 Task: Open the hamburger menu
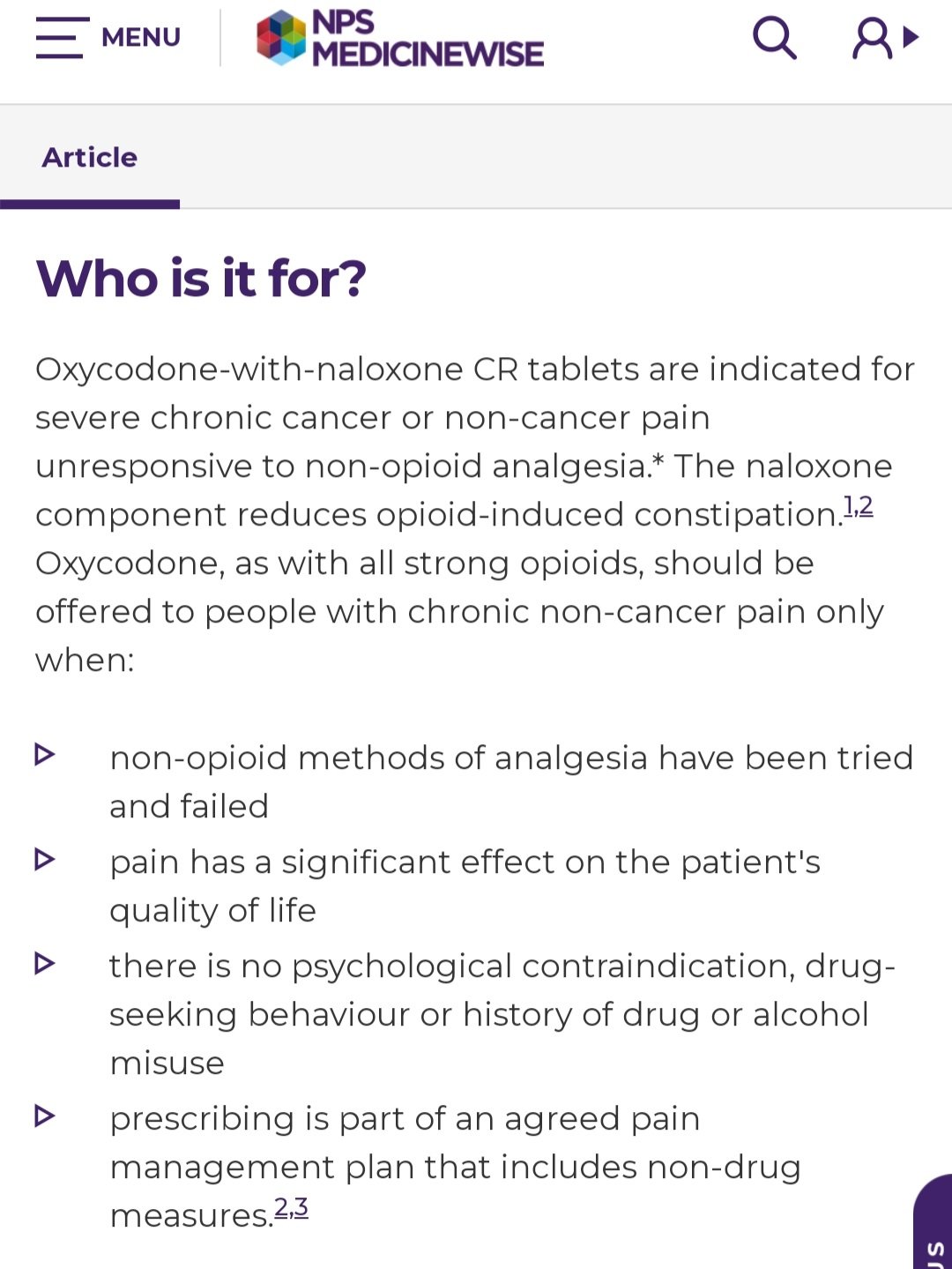[108, 38]
